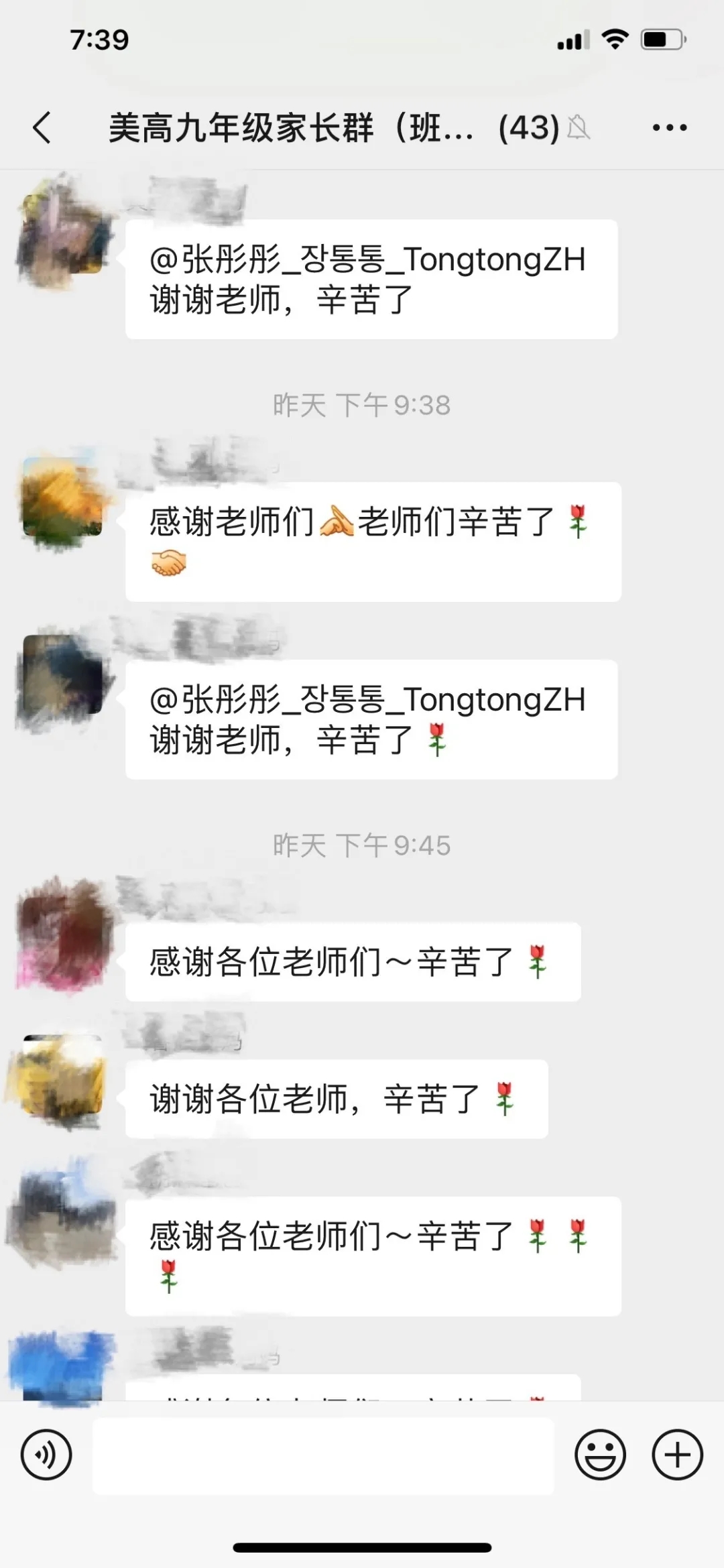This screenshot has height=1568, width=724.
Task: Open avatar next to 谢谢各位老师,辛苦了 message
Action: [62, 1075]
